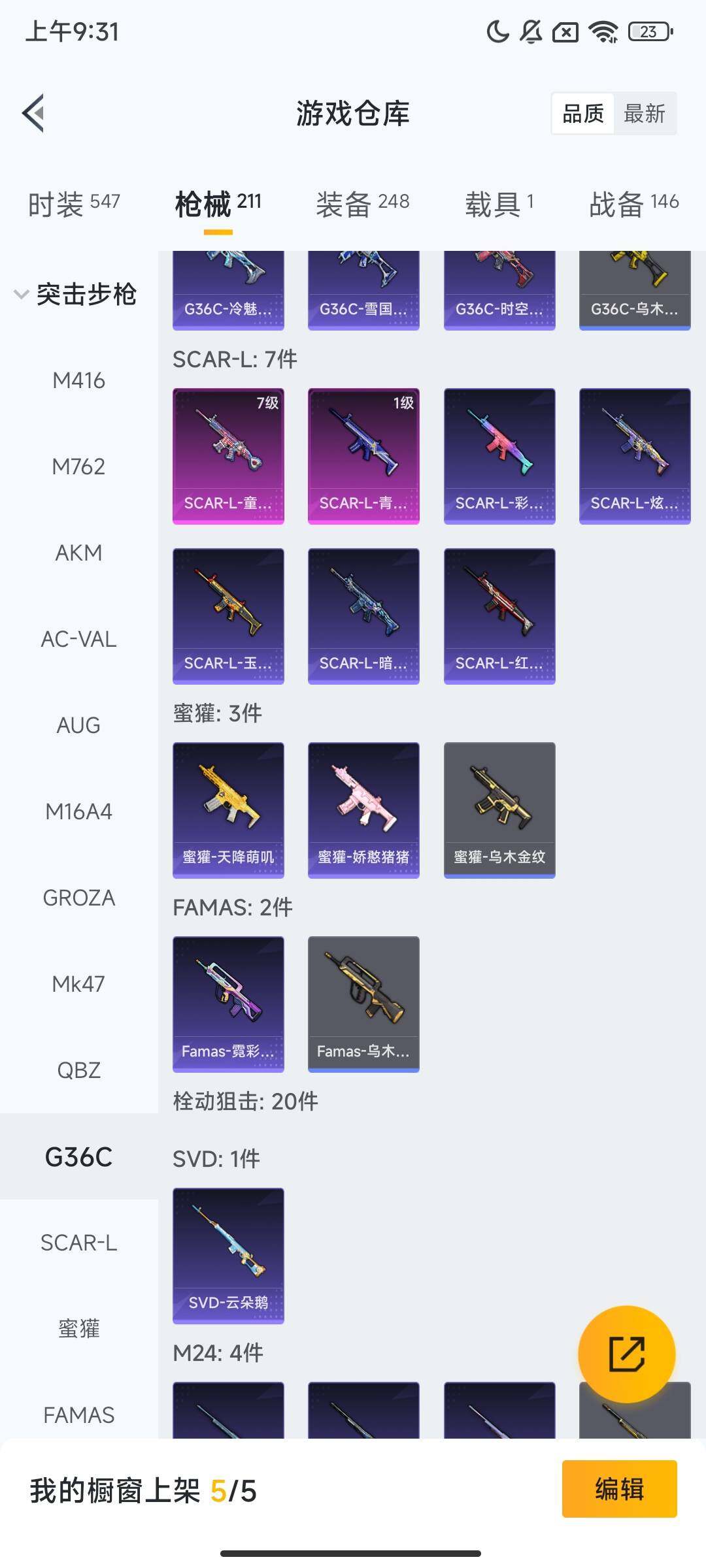Open the 蜜獾-天降萌叽 skin
Viewport: 706px width, 1568px height.
click(x=228, y=809)
